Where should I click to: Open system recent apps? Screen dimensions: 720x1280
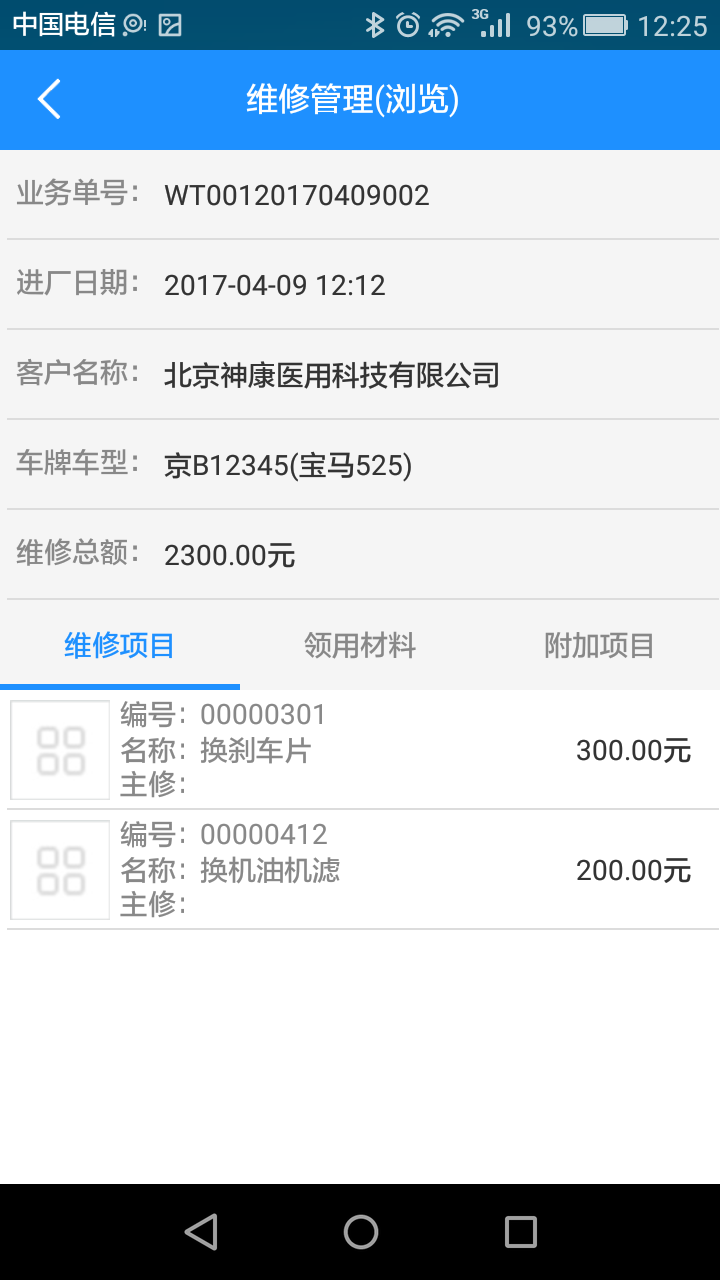coord(520,1232)
